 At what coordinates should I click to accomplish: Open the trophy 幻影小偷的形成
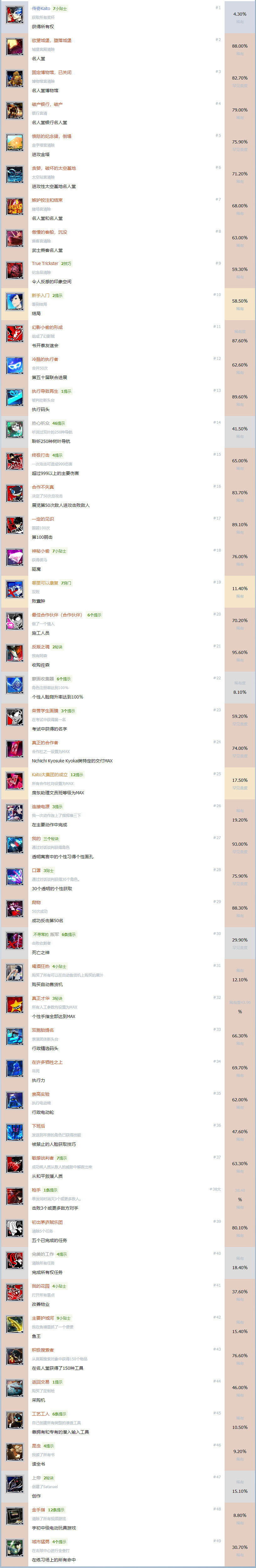(x=47, y=328)
